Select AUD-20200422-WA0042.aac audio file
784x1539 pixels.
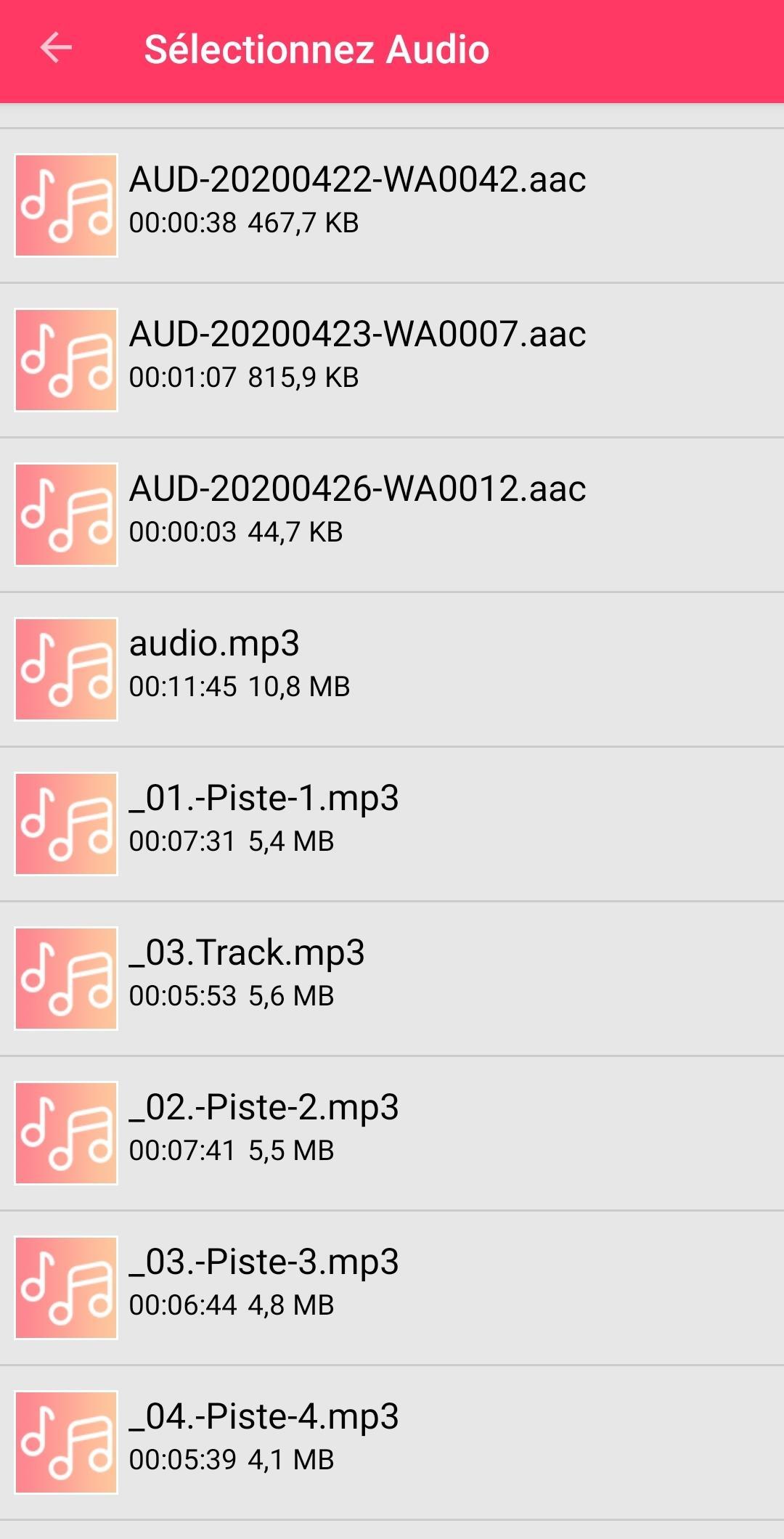click(x=392, y=205)
